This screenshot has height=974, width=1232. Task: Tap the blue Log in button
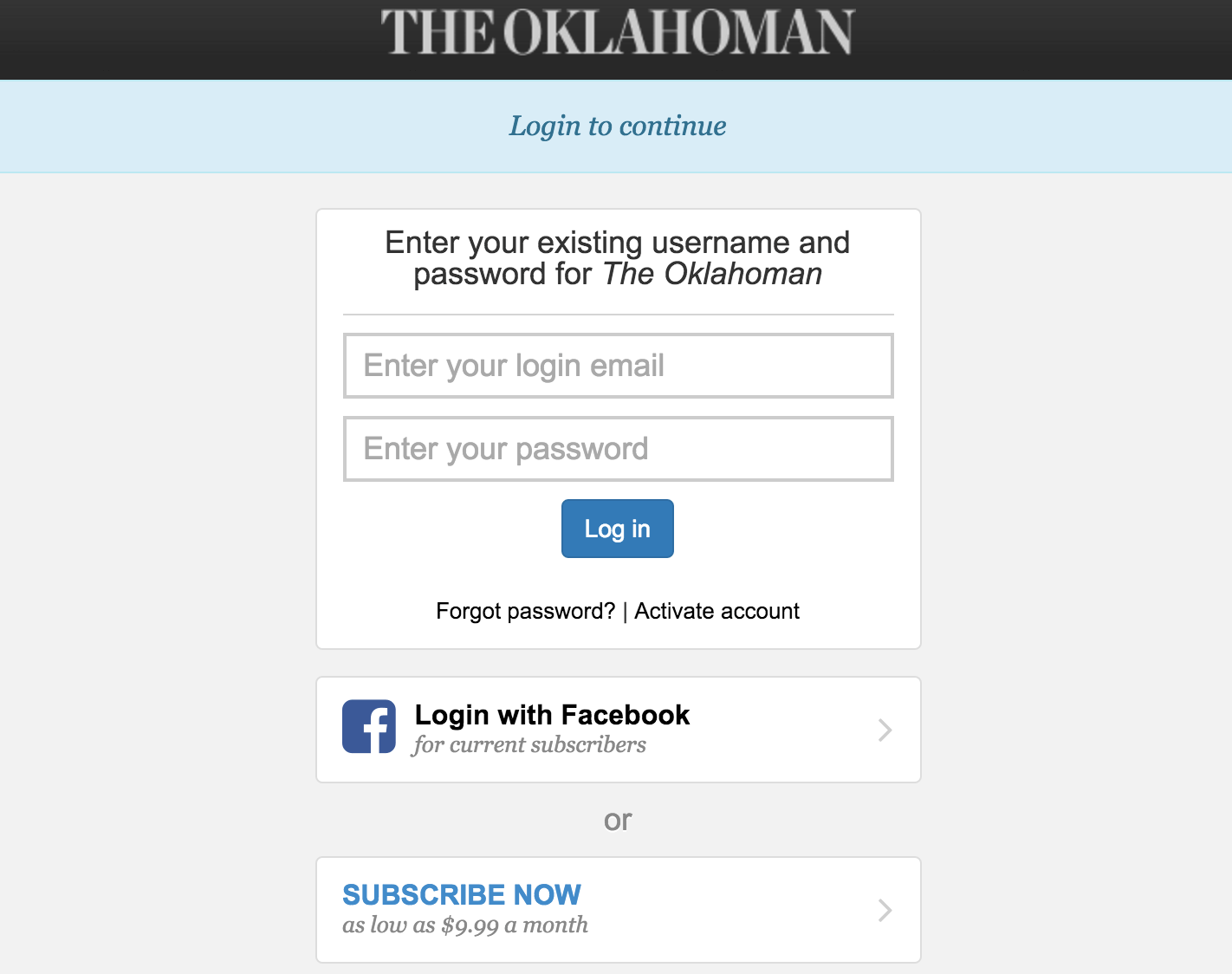click(x=618, y=529)
